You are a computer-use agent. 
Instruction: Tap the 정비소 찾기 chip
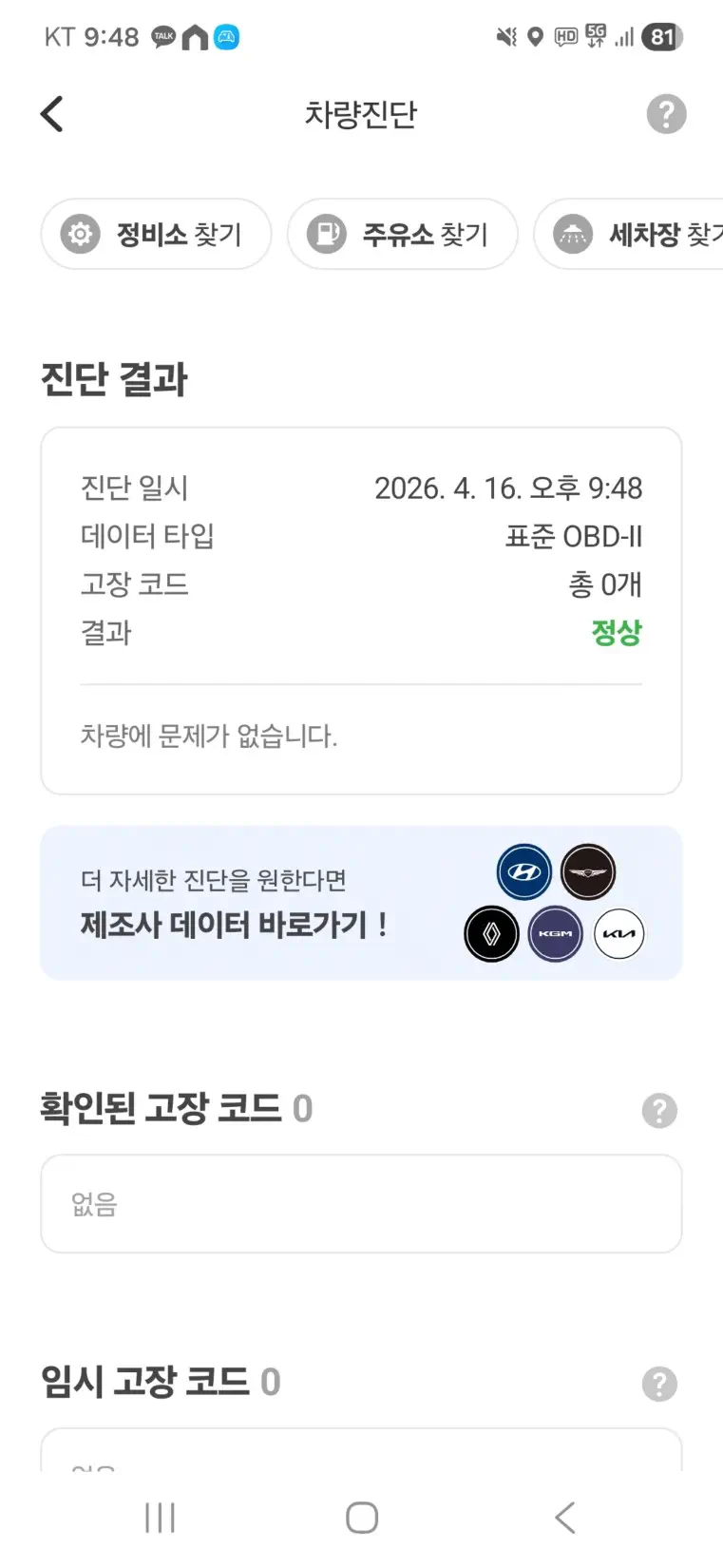pos(156,234)
